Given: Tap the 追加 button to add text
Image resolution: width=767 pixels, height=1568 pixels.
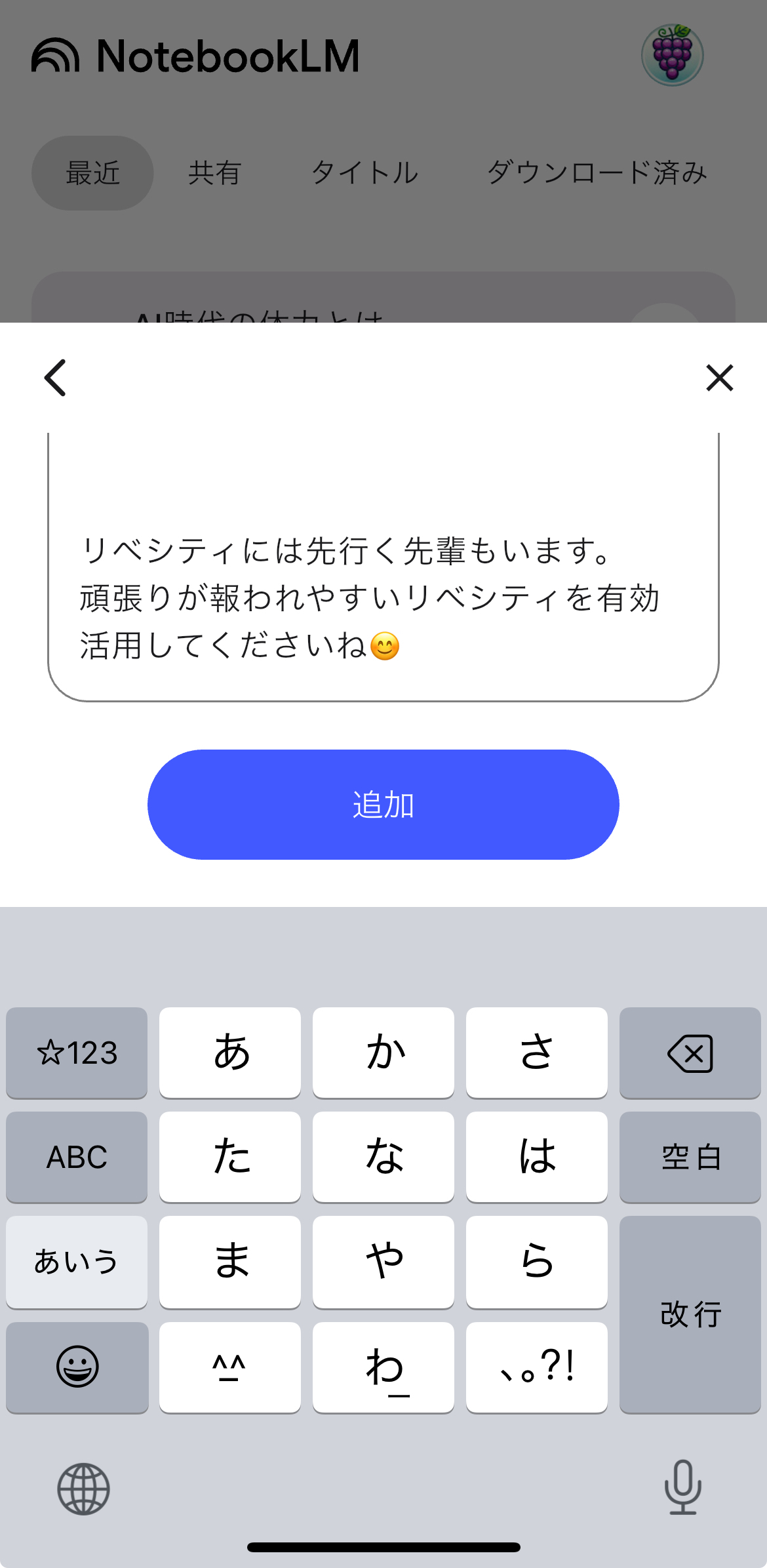Looking at the screenshot, I should 383,805.
